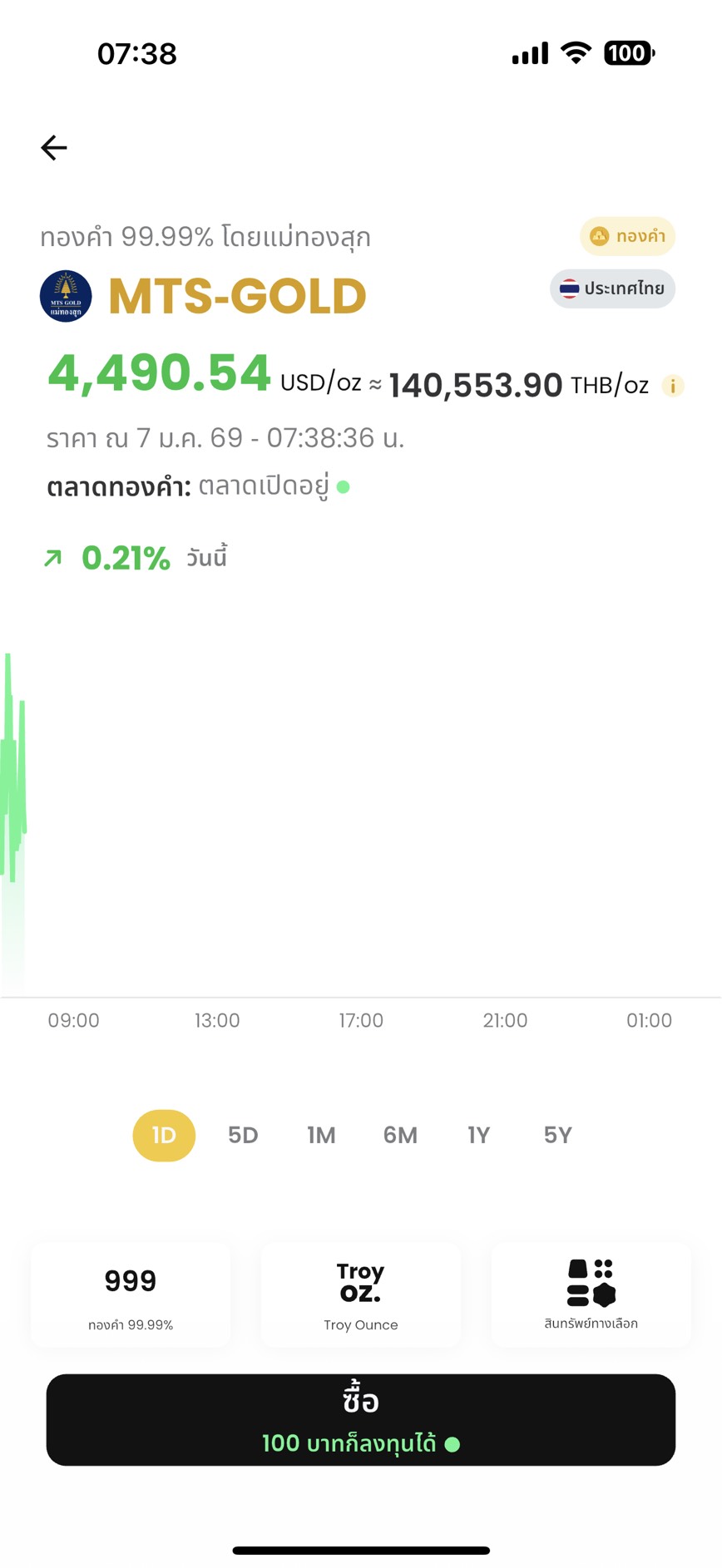Select the 1D chart range
The width and height of the screenshot is (722, 1568).
[x=164, y=1135]
